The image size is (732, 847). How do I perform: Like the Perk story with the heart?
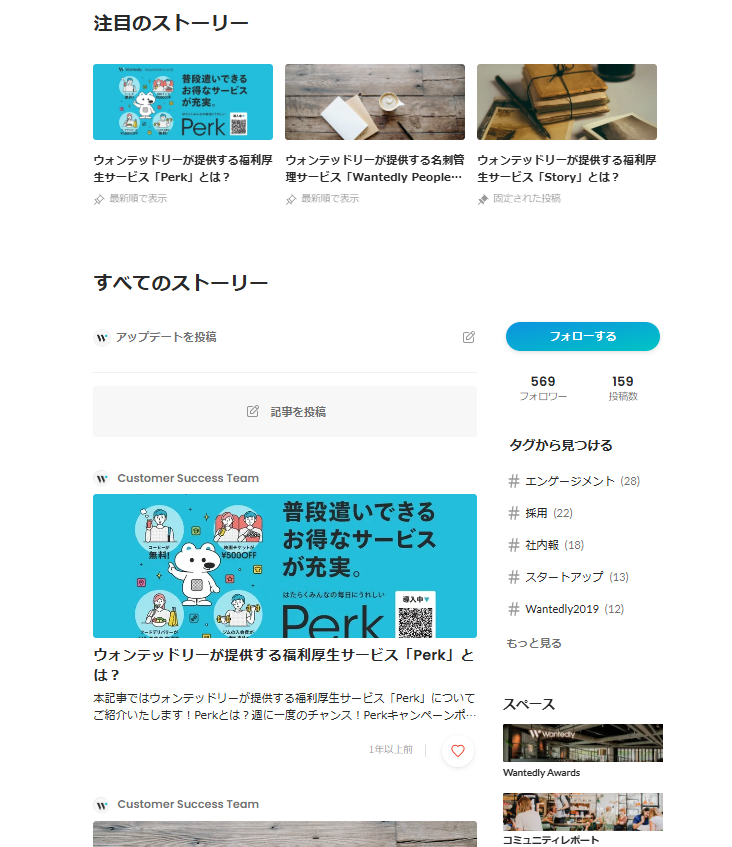[458, 750]
